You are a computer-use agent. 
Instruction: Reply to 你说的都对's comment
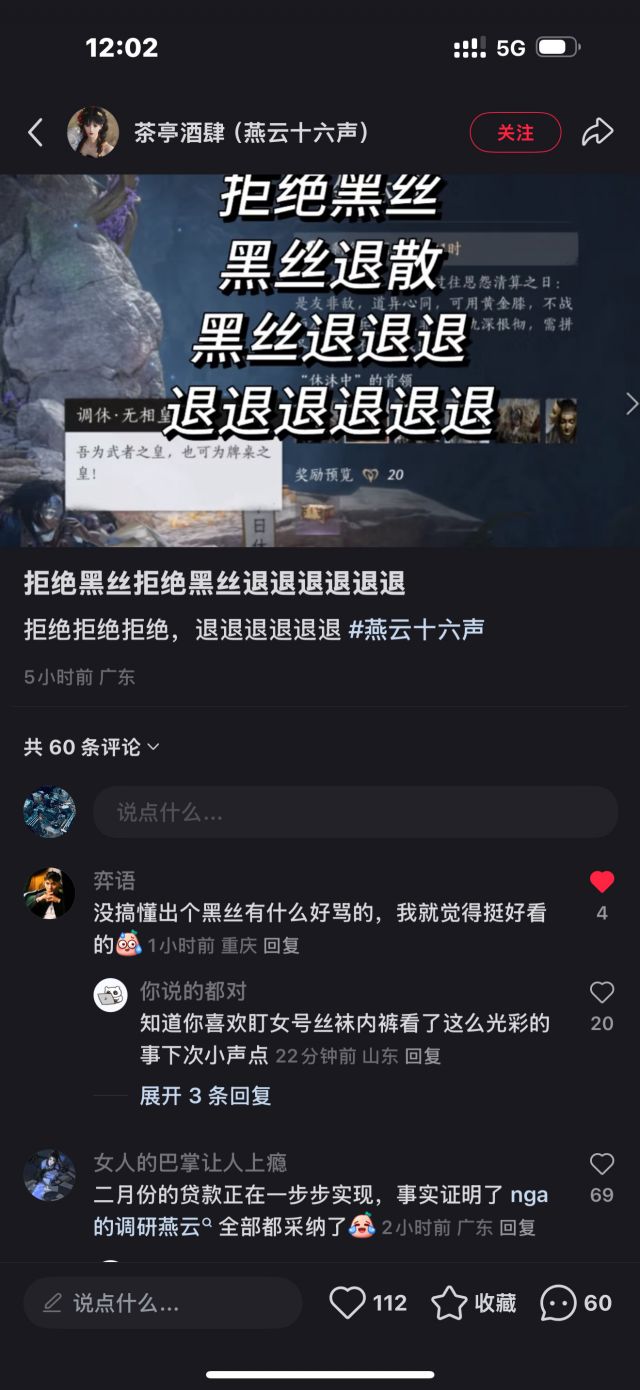[423, 1056]
